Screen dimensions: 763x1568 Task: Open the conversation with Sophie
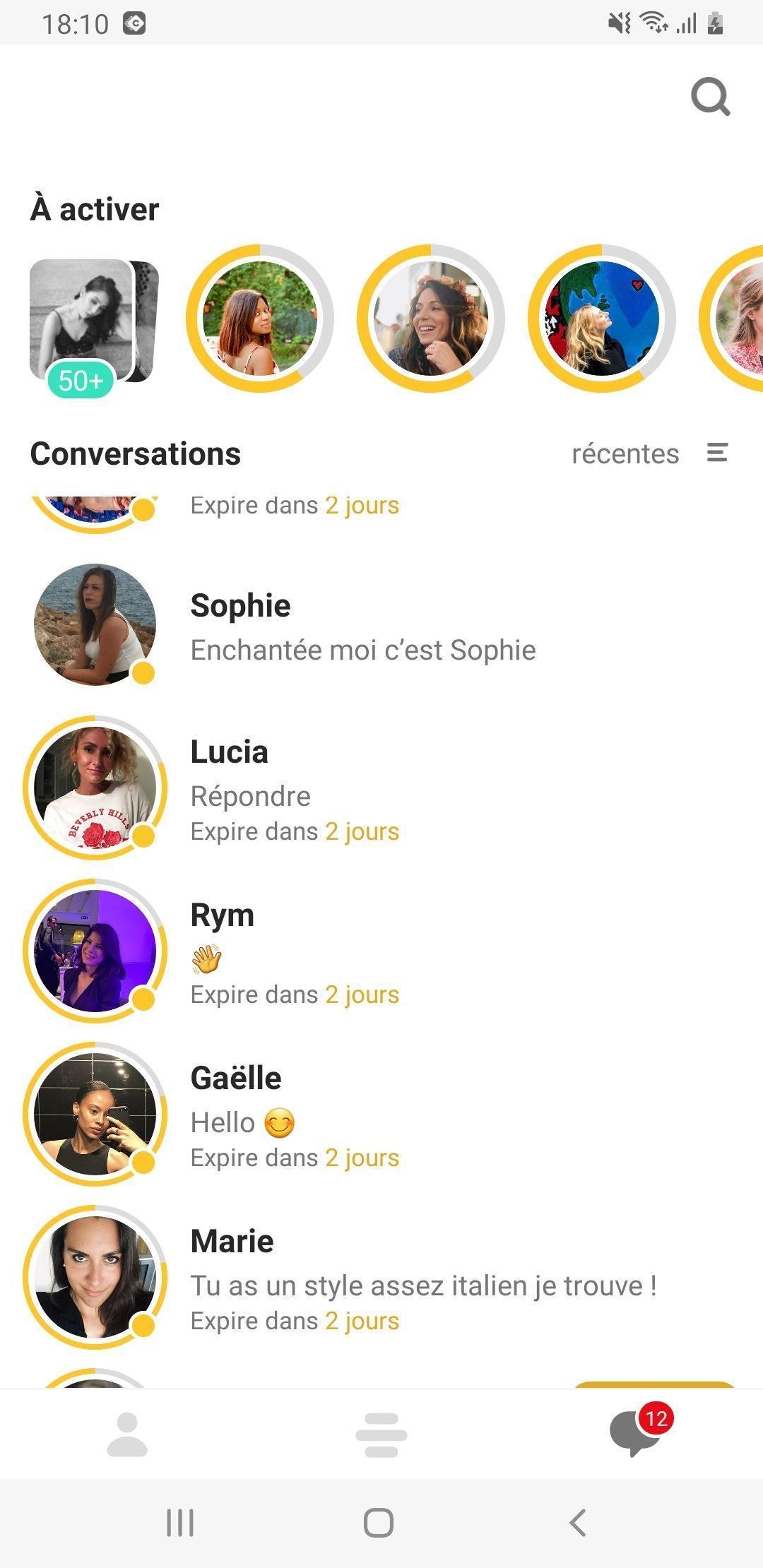point(381,625)
